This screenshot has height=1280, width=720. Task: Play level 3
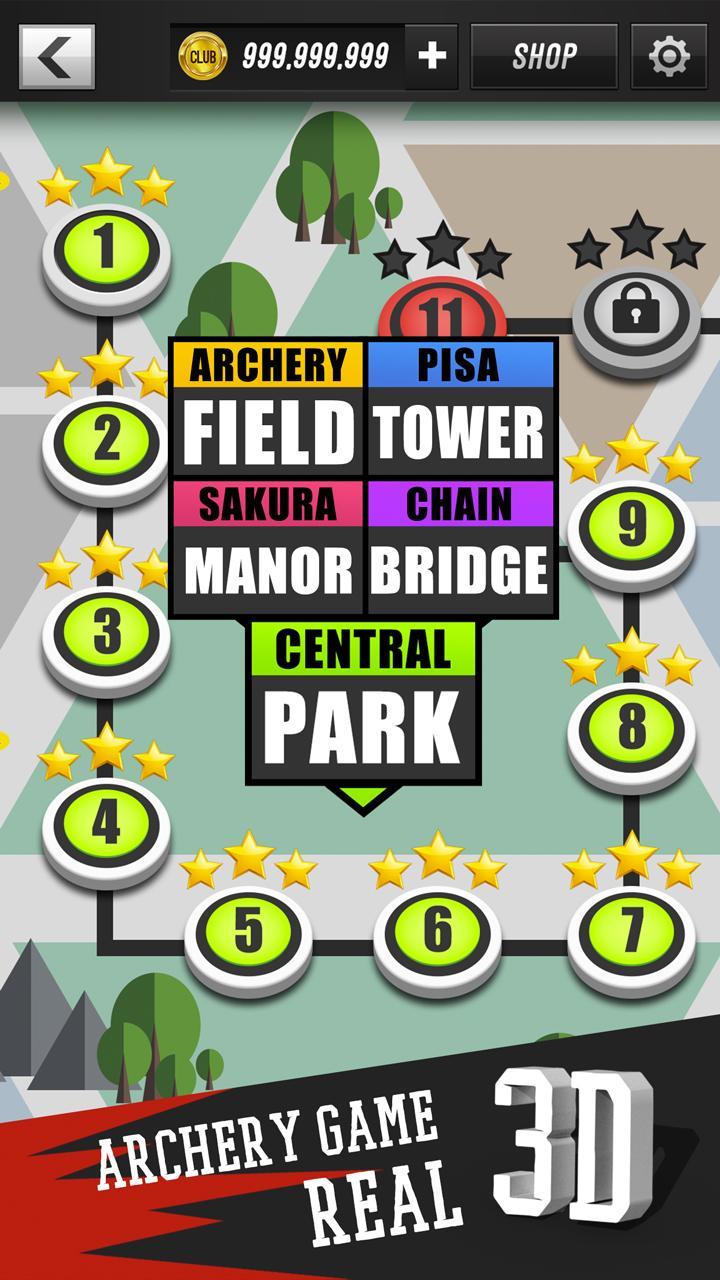coord(106,632)
